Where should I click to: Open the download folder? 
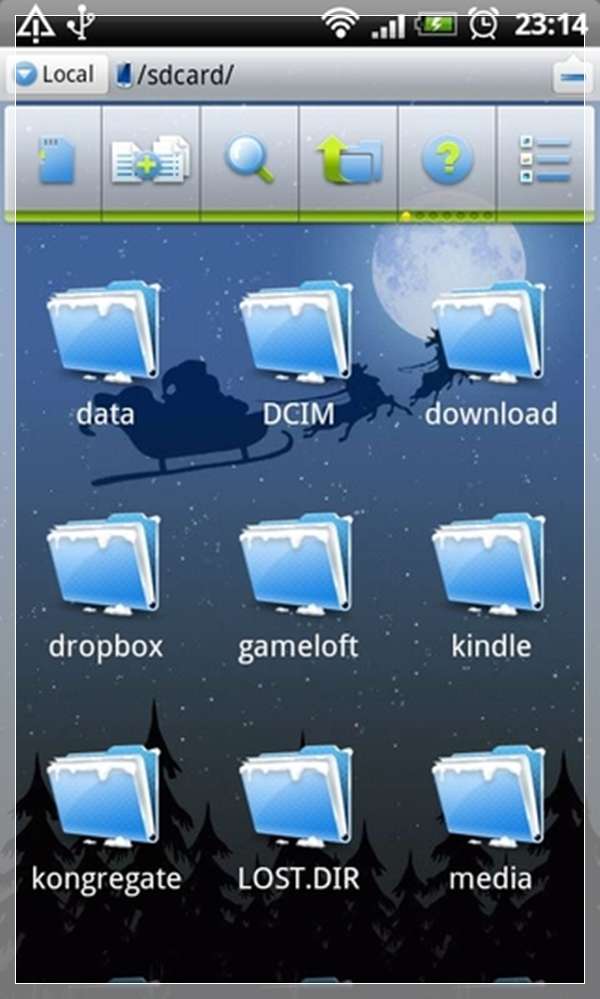pyautogui.click(x=490, y=355)
